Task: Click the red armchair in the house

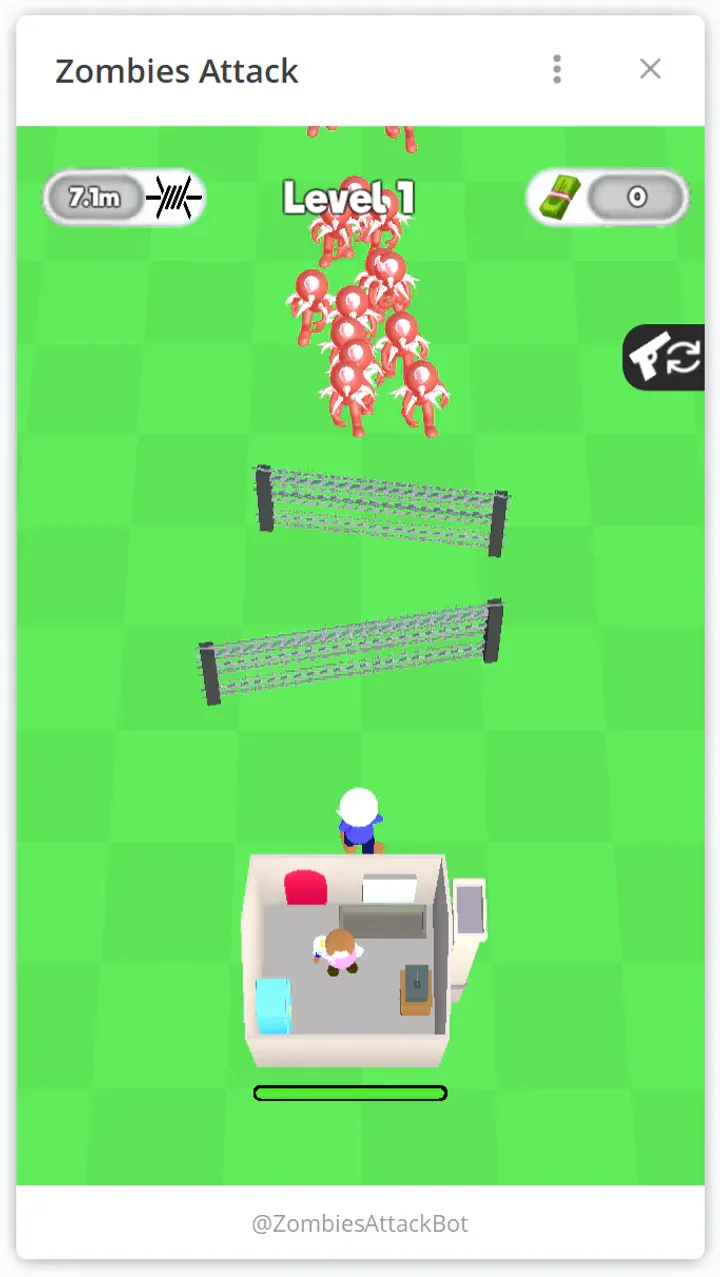Action: click(305, 885)
